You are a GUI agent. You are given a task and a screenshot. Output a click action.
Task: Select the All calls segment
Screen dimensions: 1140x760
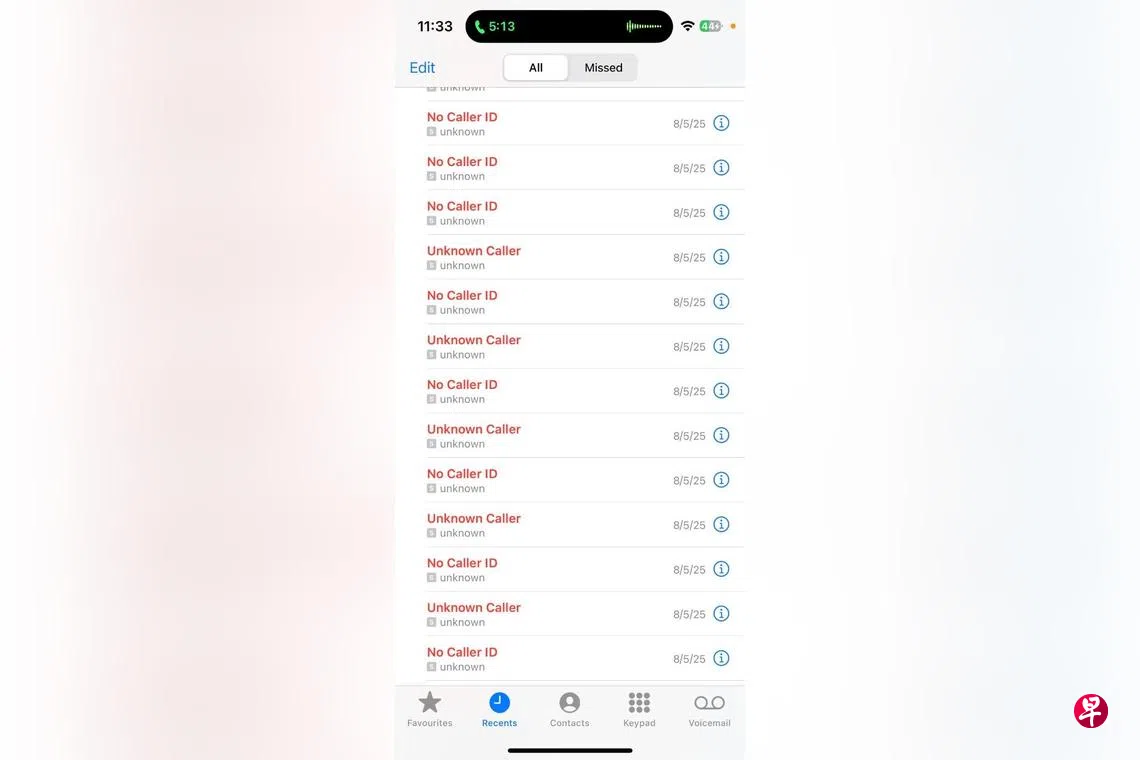(536, 68)
